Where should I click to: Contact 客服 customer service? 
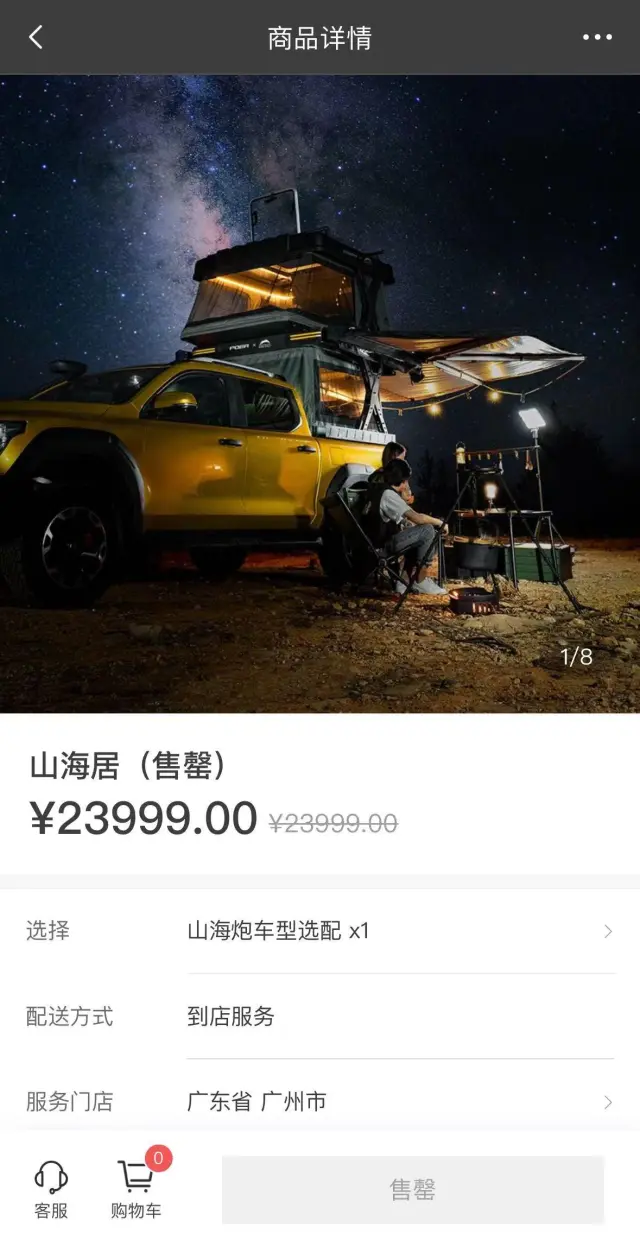click(x=51, y=1190)
